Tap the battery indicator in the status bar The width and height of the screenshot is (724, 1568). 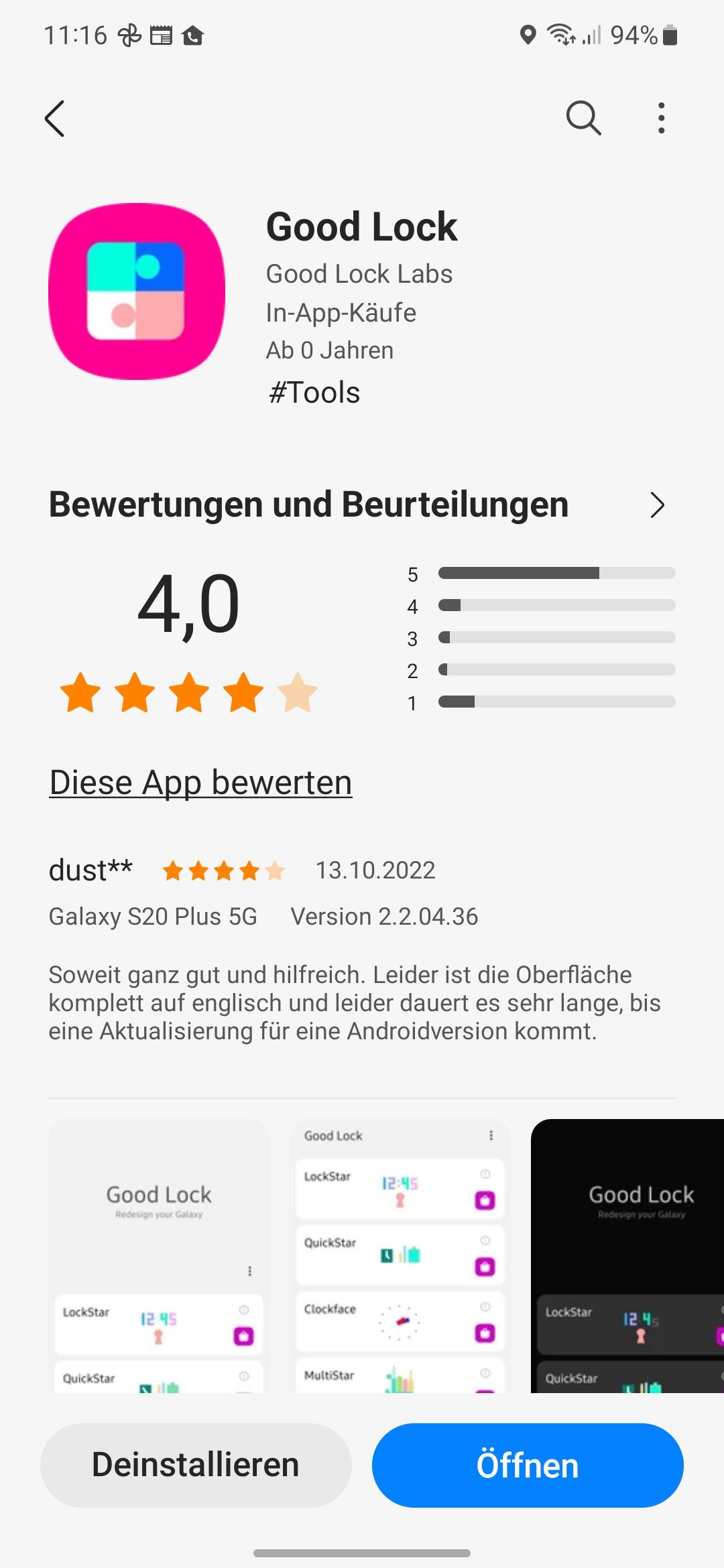[x=670, y=37]
